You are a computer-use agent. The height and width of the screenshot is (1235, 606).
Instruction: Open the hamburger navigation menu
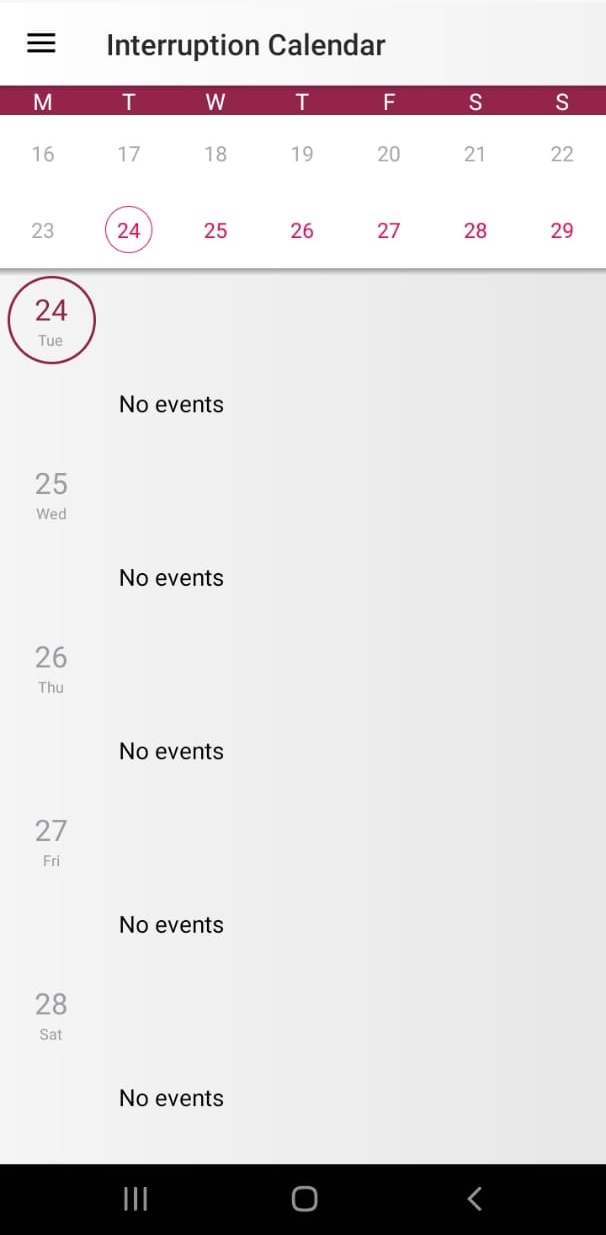(x=41, y=44)
